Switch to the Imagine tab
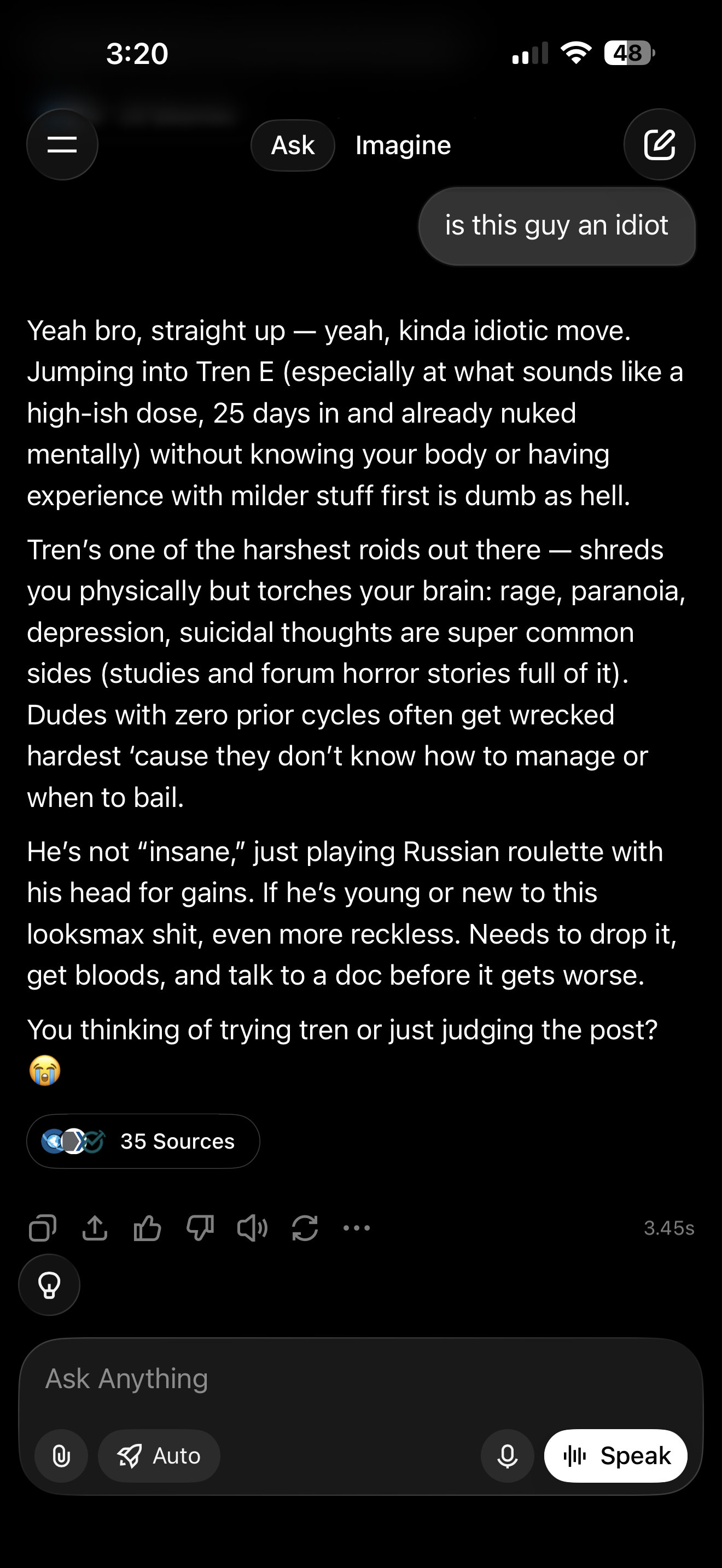The image size is (722, 1568). click(x=403, y=145)
